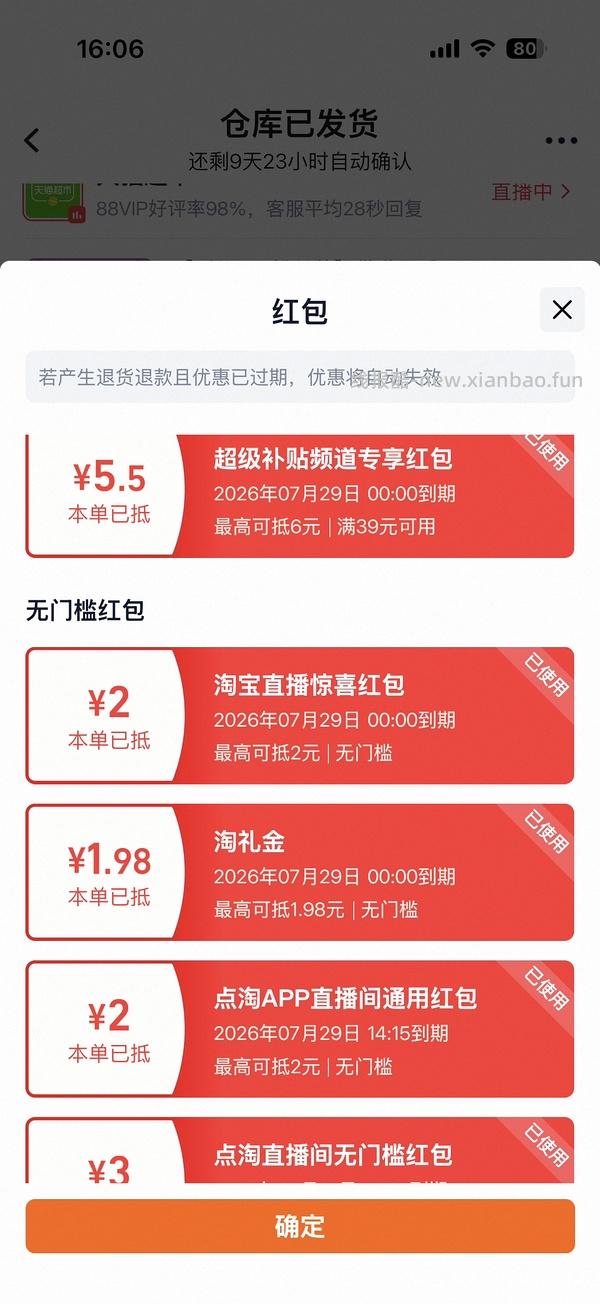Open the 淘宝直播惊喜红包 card
This screenshot has height=1304, width=600.
coord(300,716)
